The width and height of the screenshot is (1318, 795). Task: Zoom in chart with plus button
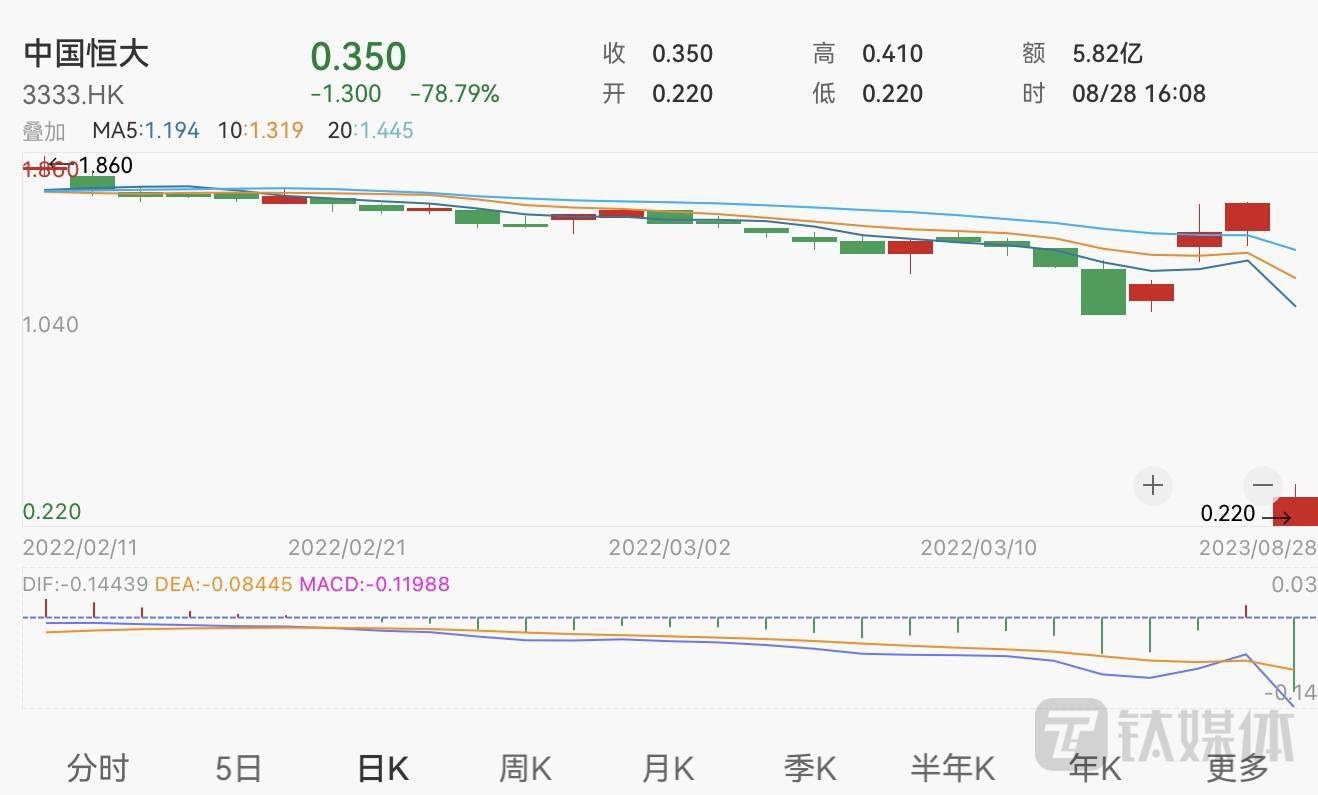pos(1153,486)
